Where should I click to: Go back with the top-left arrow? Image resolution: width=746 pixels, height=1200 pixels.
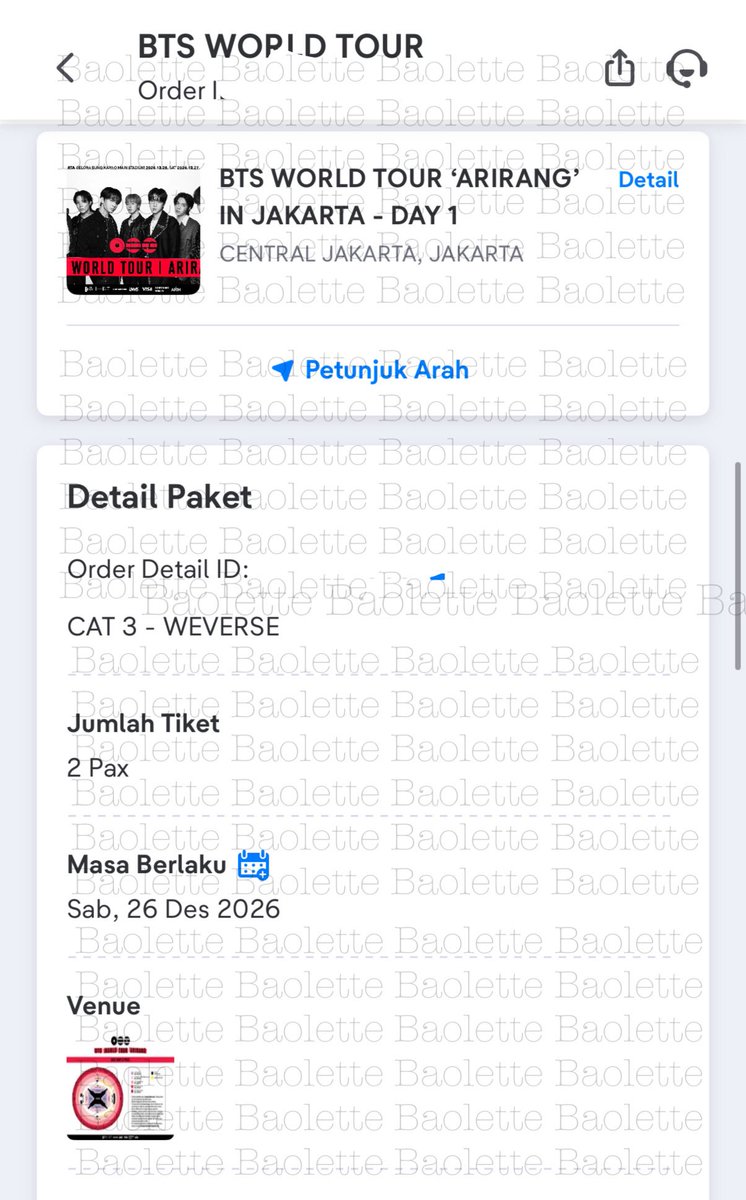tap(66, 68)
